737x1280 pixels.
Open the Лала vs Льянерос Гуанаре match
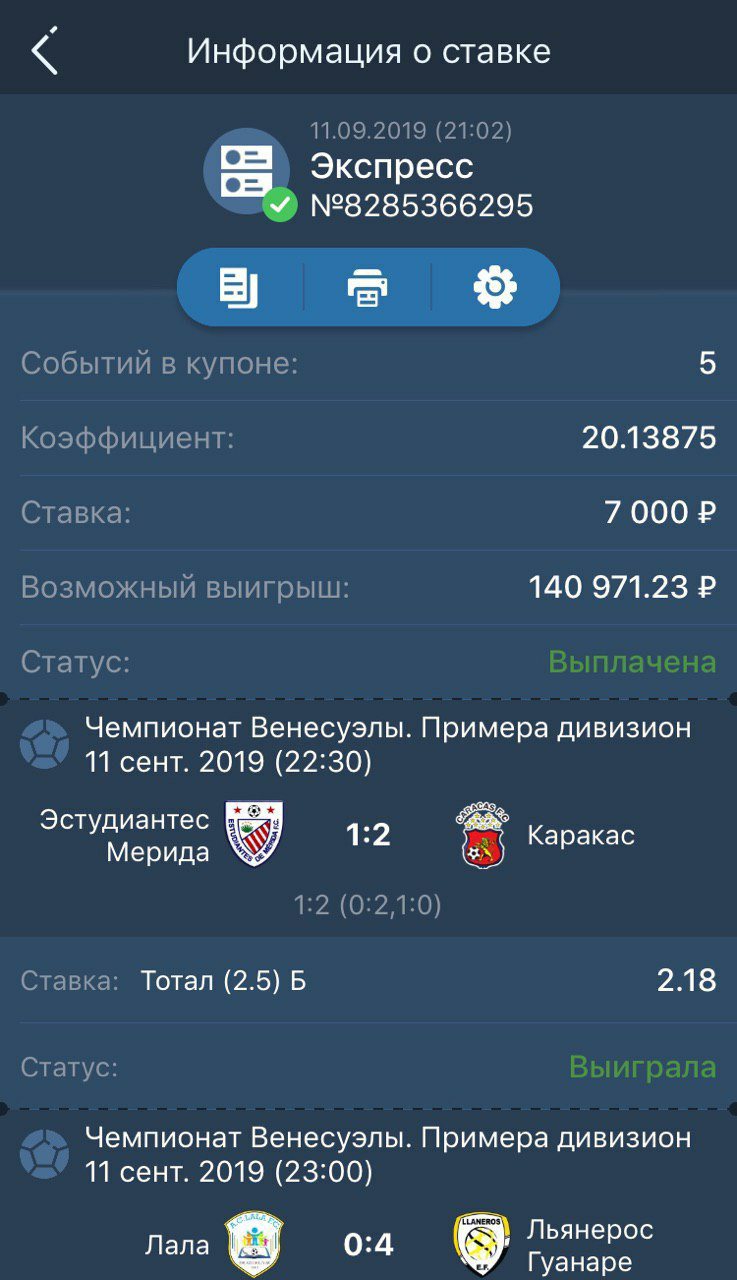coord(368,1245)
